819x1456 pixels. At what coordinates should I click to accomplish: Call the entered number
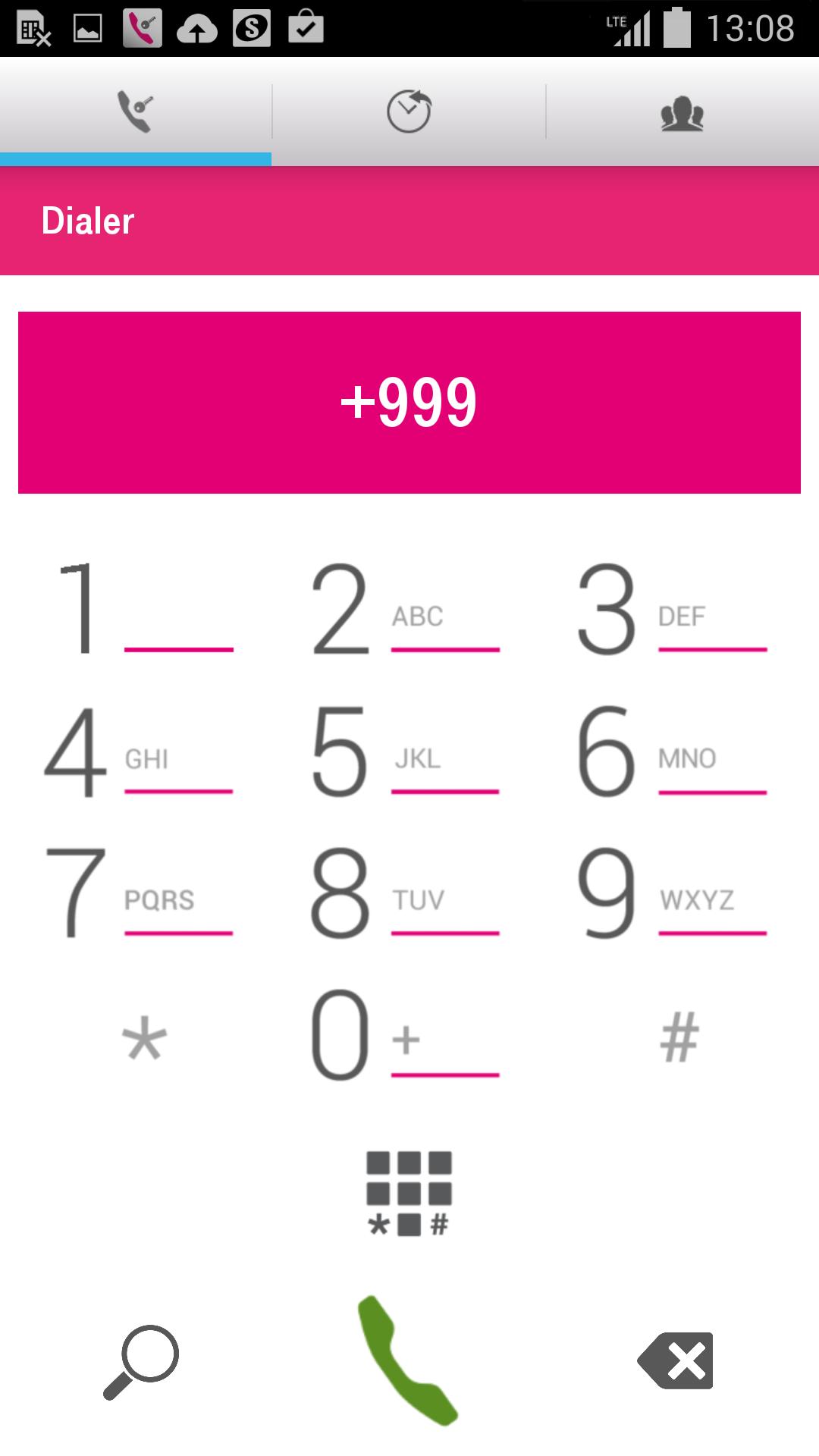click(407, 1360)
